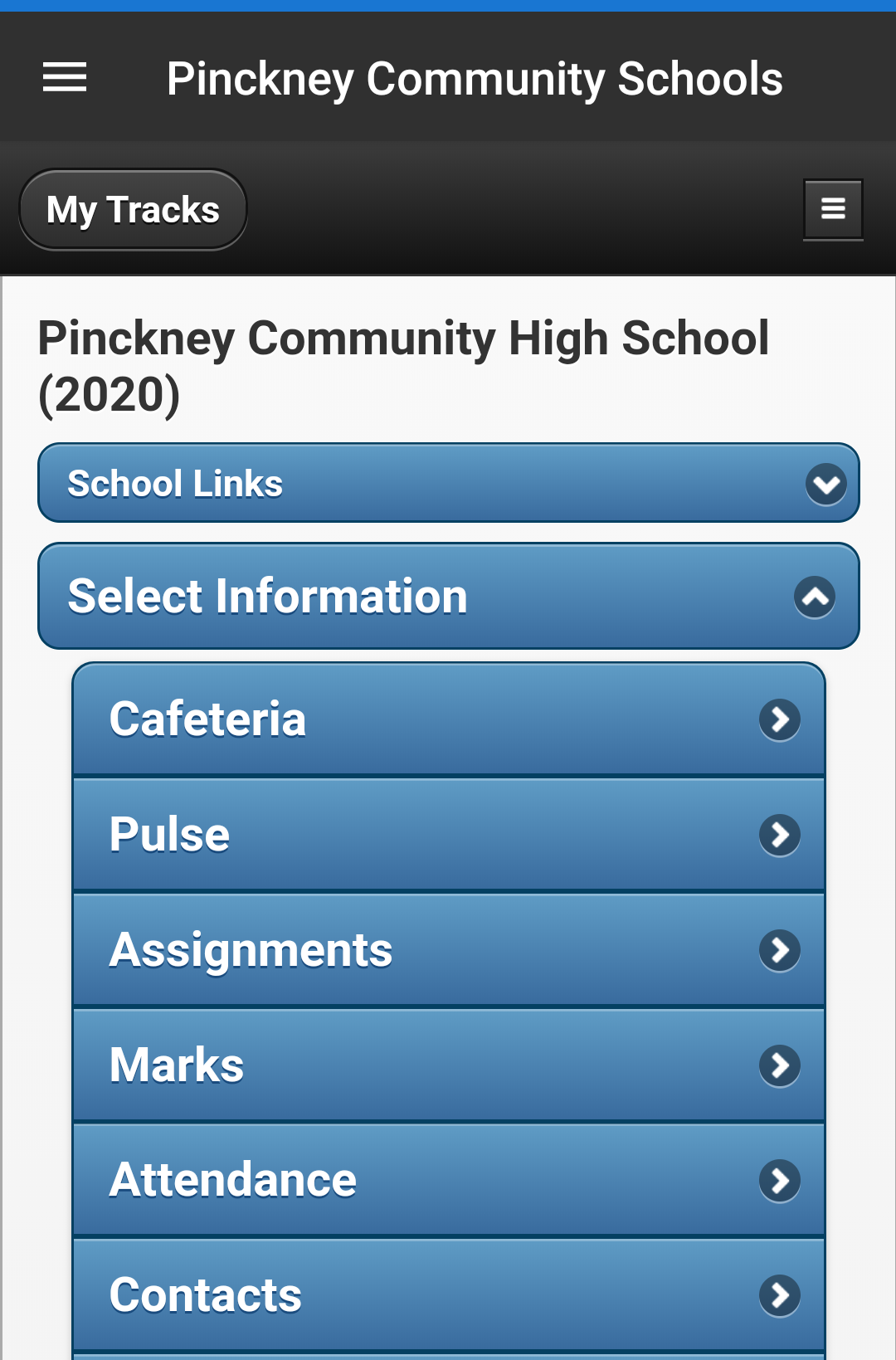
Task: Tap the My Tracks button
Action: [133, 209]
